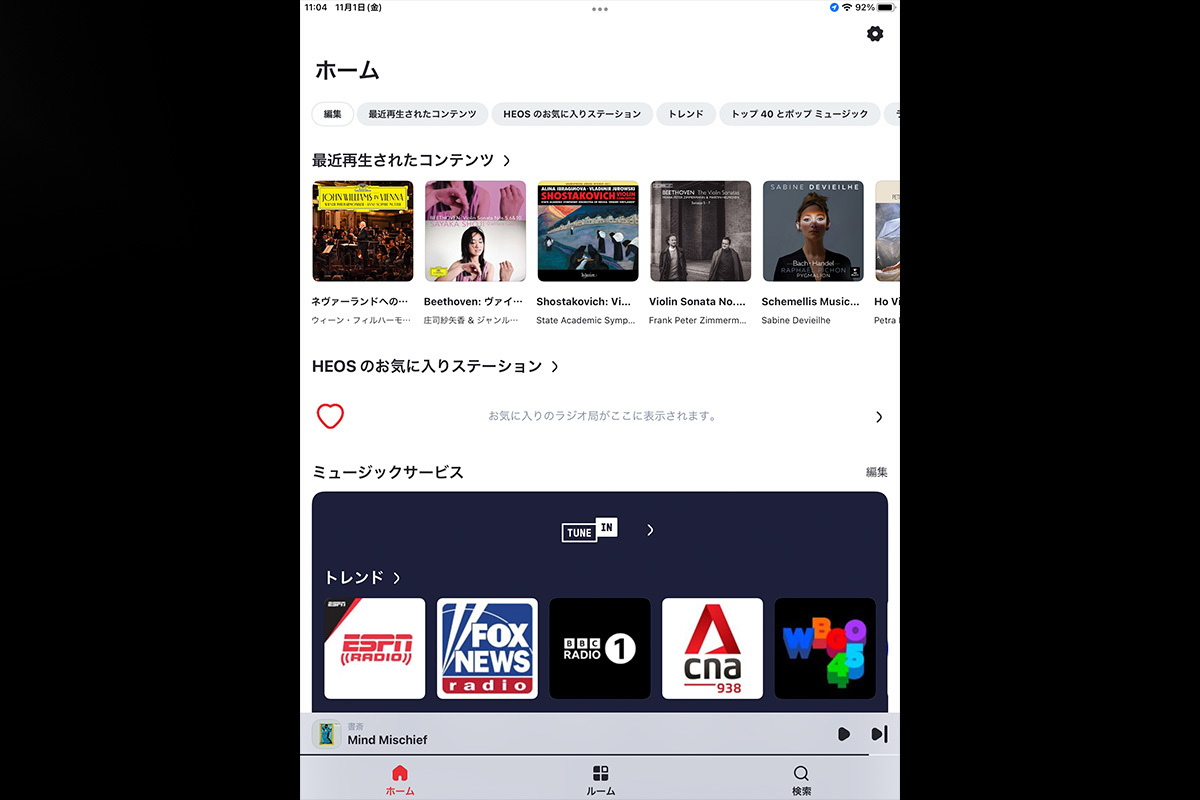Play the ESPN Radio station
Image resolution: width=1200 pixels, height=800 pixels.
(375, 648)
